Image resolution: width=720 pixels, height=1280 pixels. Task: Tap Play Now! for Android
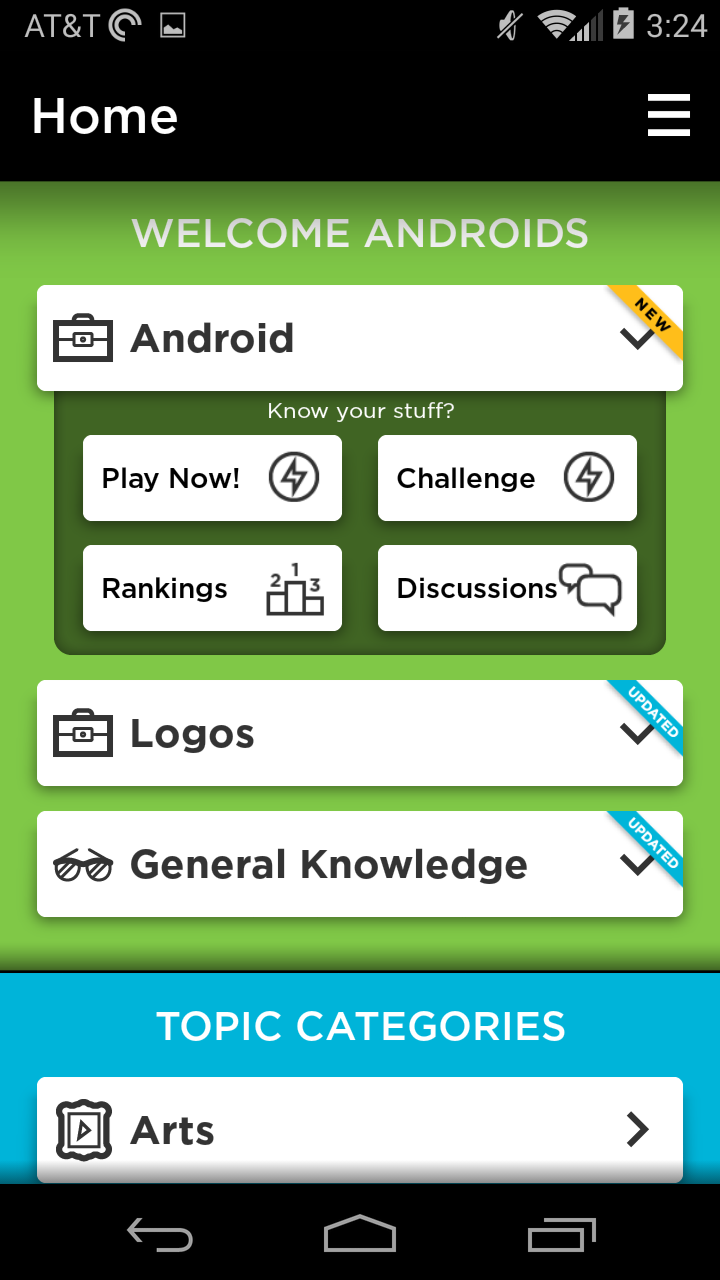[x=212, y=478]
